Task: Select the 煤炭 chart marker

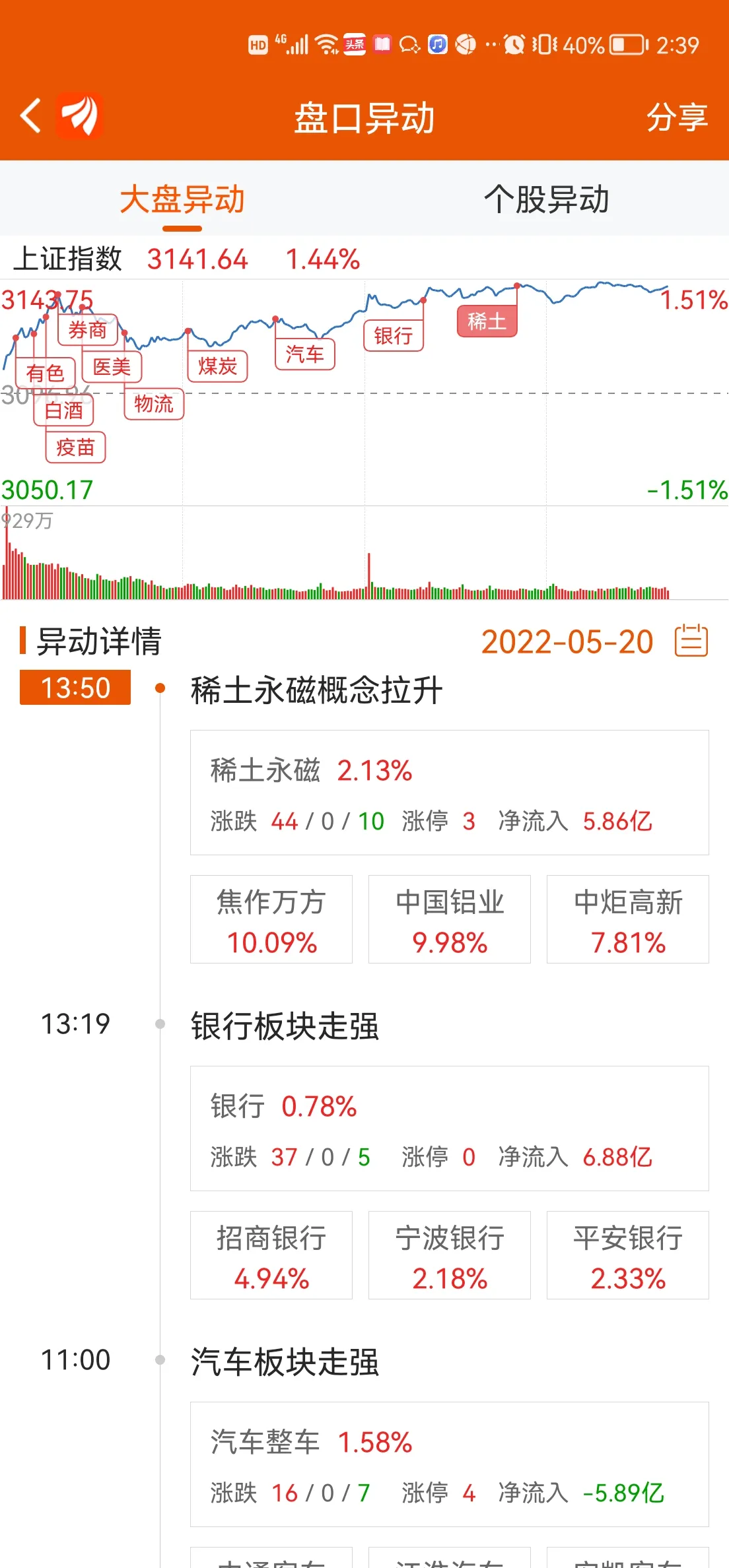Action: 218,366
